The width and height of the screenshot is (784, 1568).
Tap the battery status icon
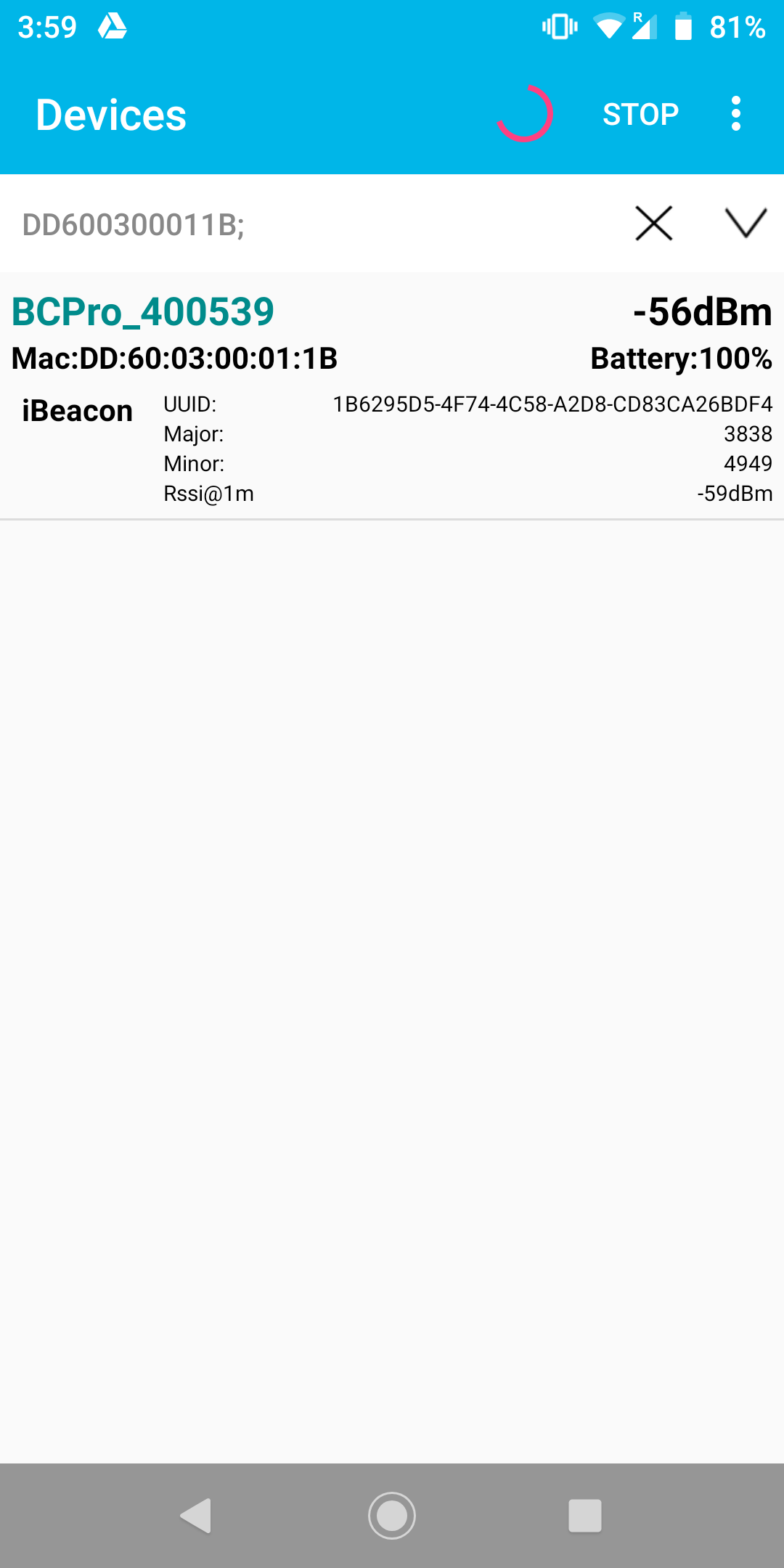pos(683,26)
